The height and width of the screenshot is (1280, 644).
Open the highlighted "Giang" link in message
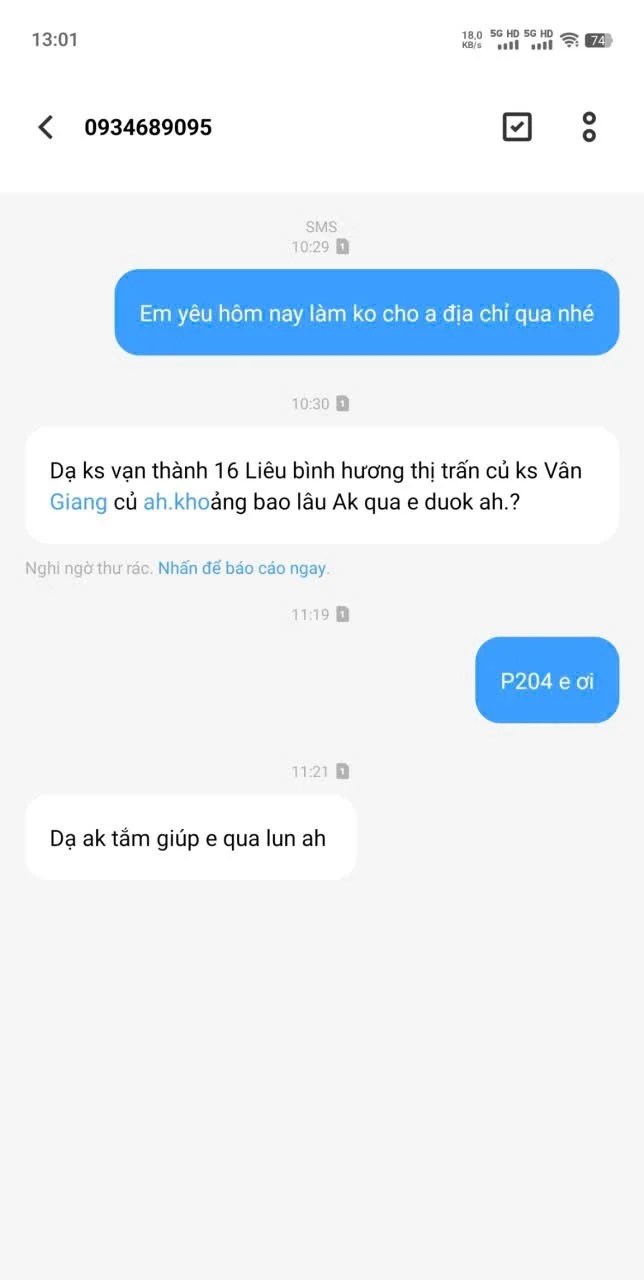pyautogui.click(x=78, y=502)
